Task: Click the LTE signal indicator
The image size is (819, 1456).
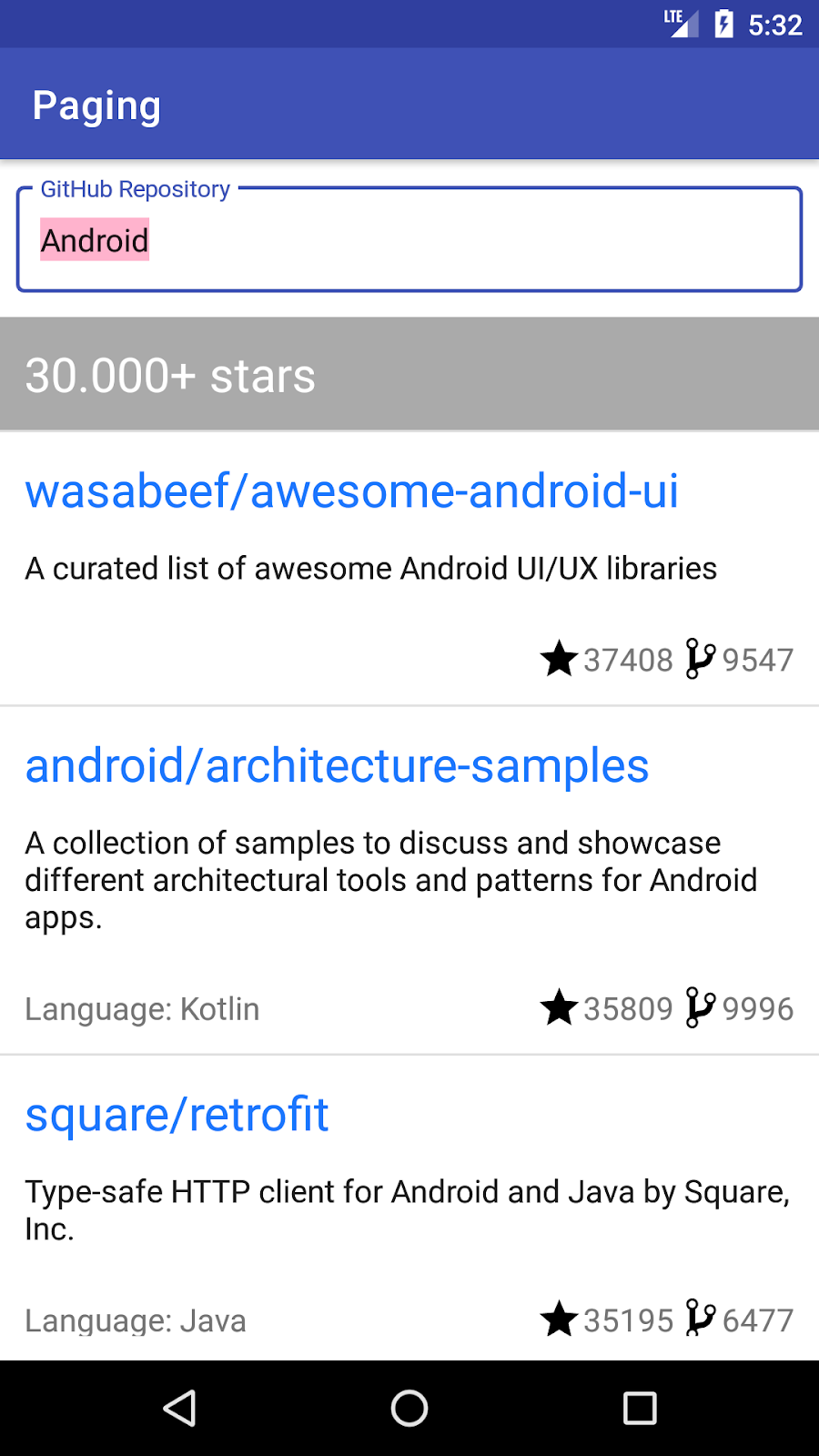Action: pos(678,25)
